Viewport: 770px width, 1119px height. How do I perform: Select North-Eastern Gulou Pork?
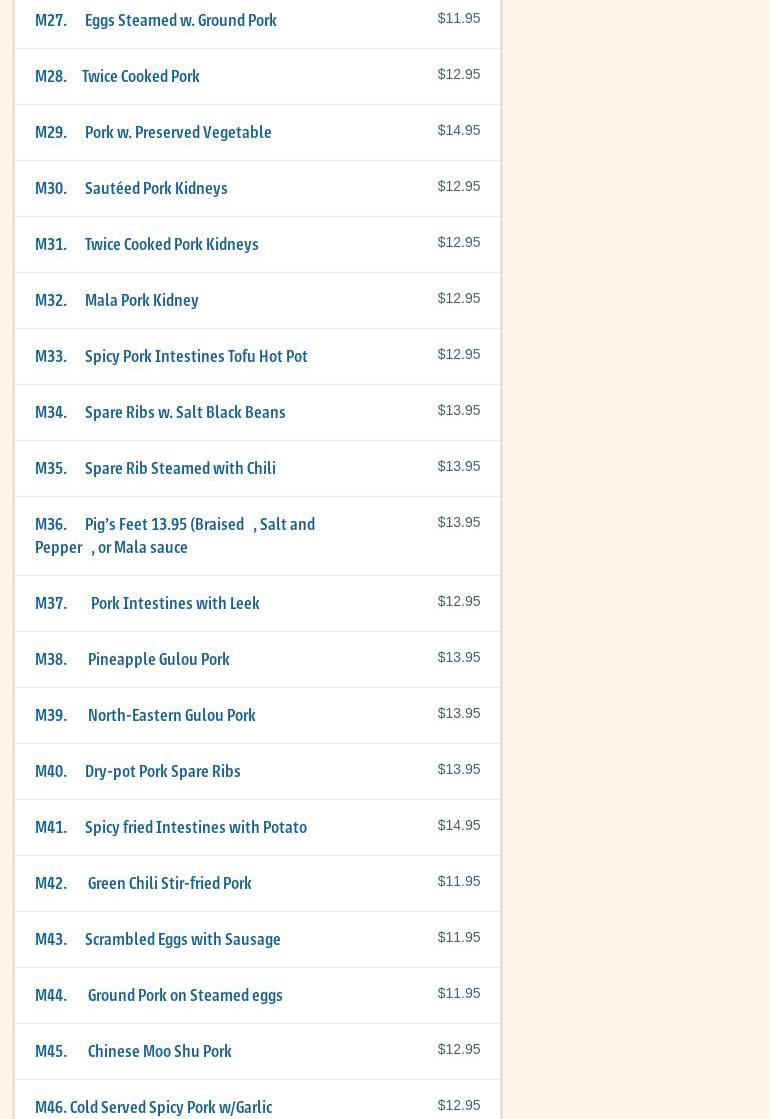171,715
